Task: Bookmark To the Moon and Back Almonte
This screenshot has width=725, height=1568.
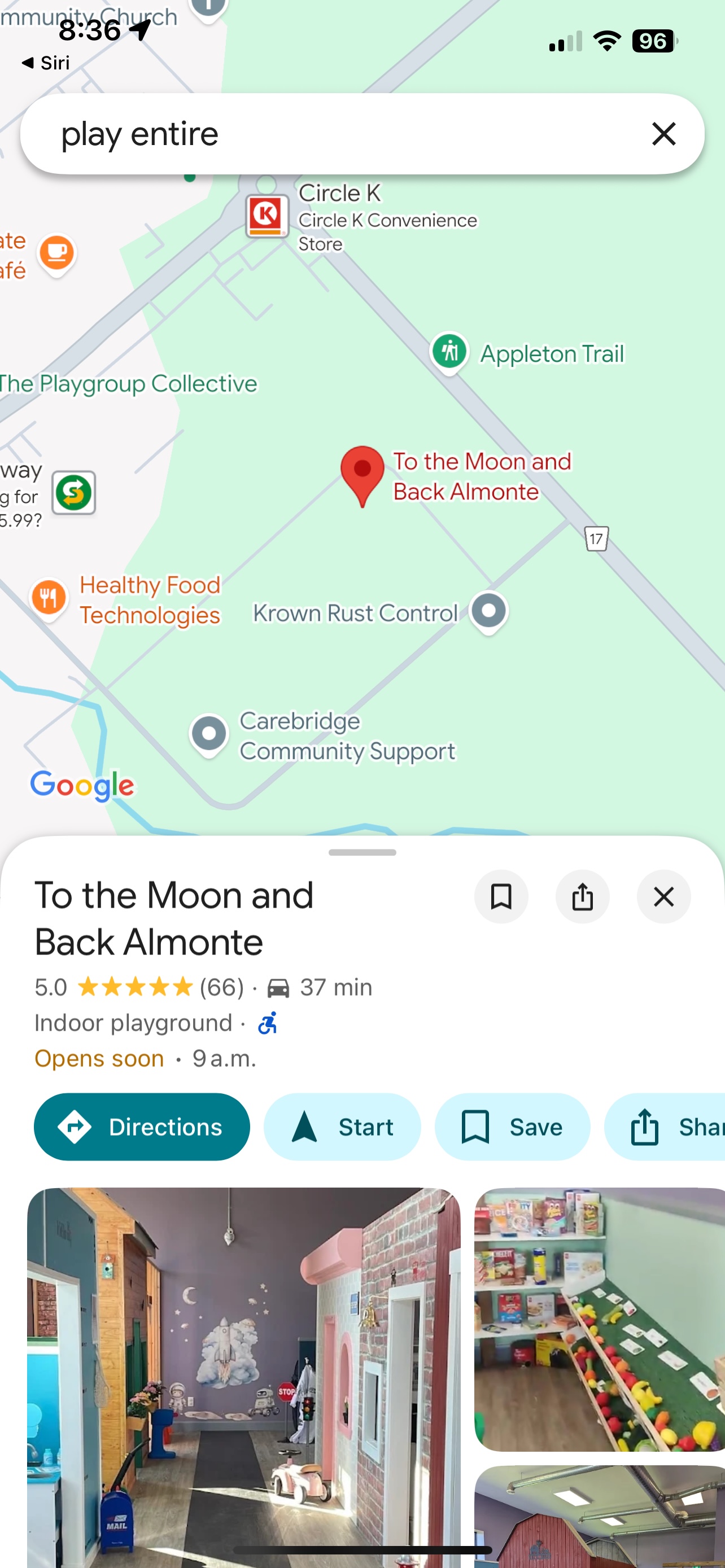Action: coord(501,897)
